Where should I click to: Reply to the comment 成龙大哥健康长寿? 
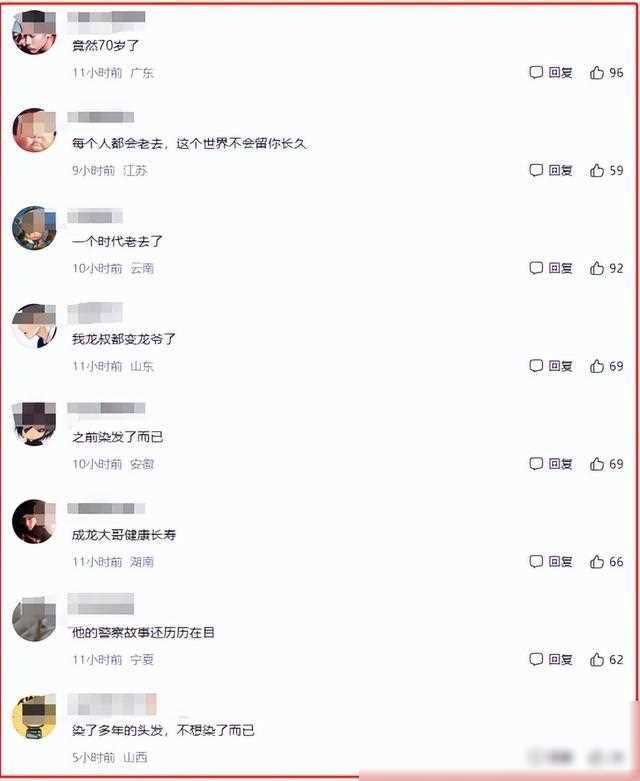click(x=551, y=562)
